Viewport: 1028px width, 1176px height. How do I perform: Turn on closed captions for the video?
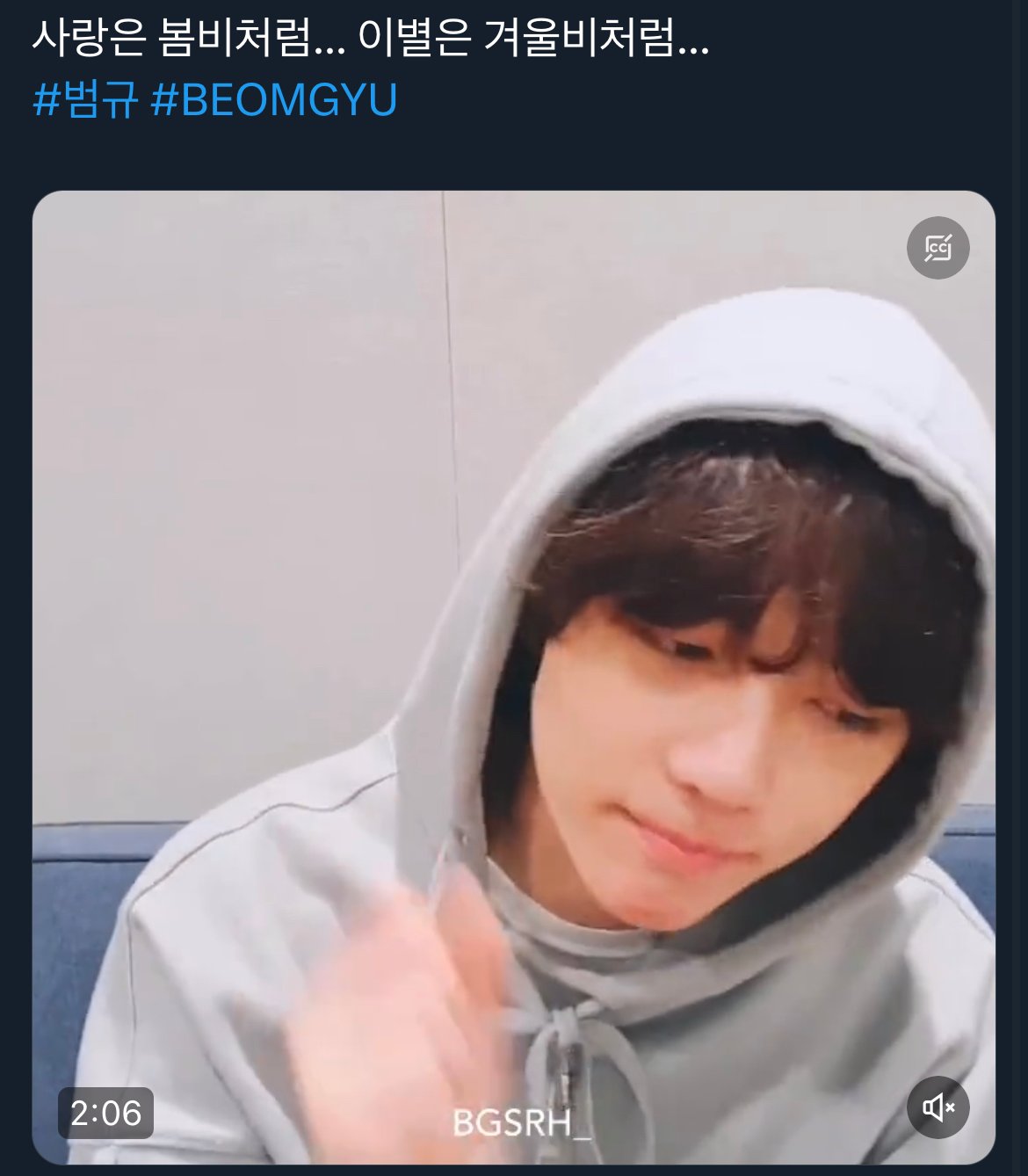click(x=938, y=249)
